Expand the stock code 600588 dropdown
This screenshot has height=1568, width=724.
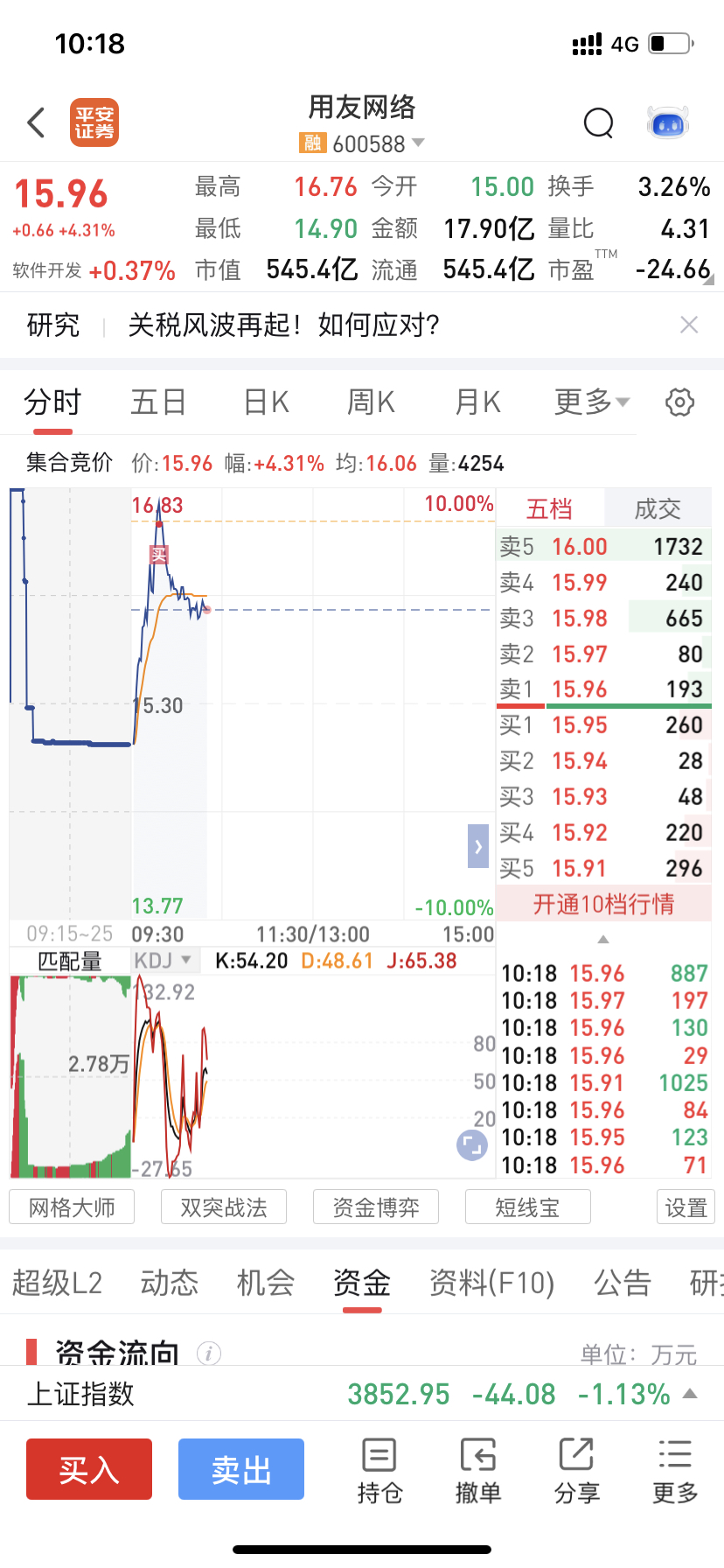417,143
